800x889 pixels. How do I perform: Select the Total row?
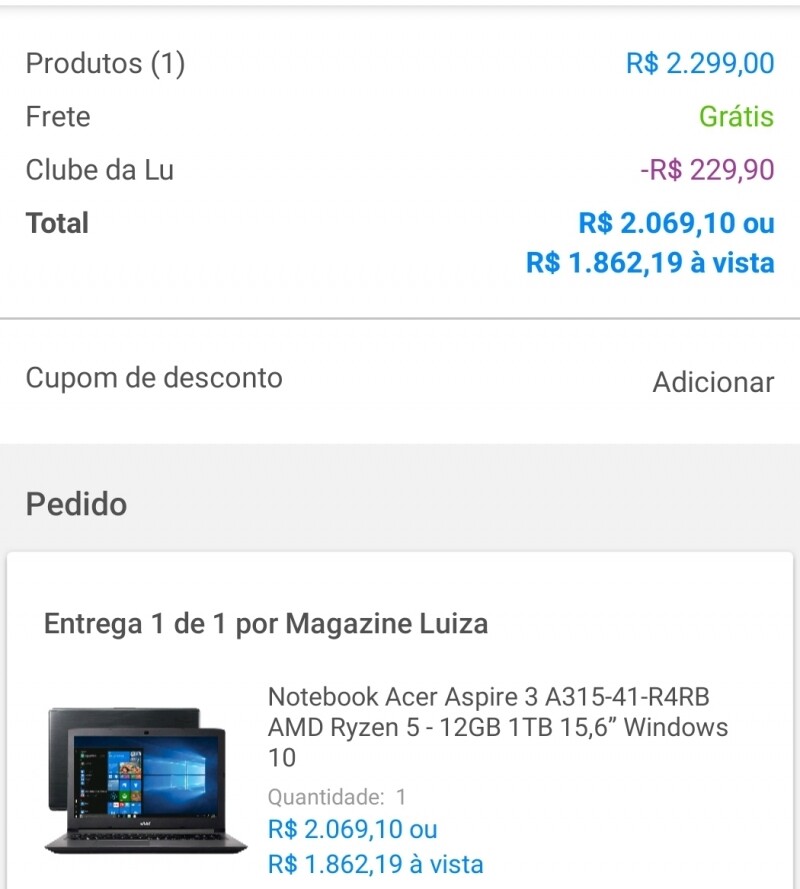pyautogui.click(x=57, y=223)
